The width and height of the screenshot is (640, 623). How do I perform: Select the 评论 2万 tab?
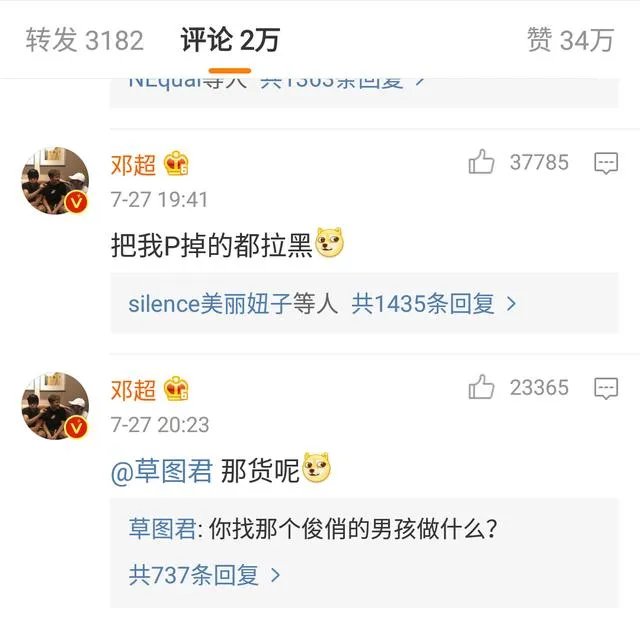(x=230, y=40)
